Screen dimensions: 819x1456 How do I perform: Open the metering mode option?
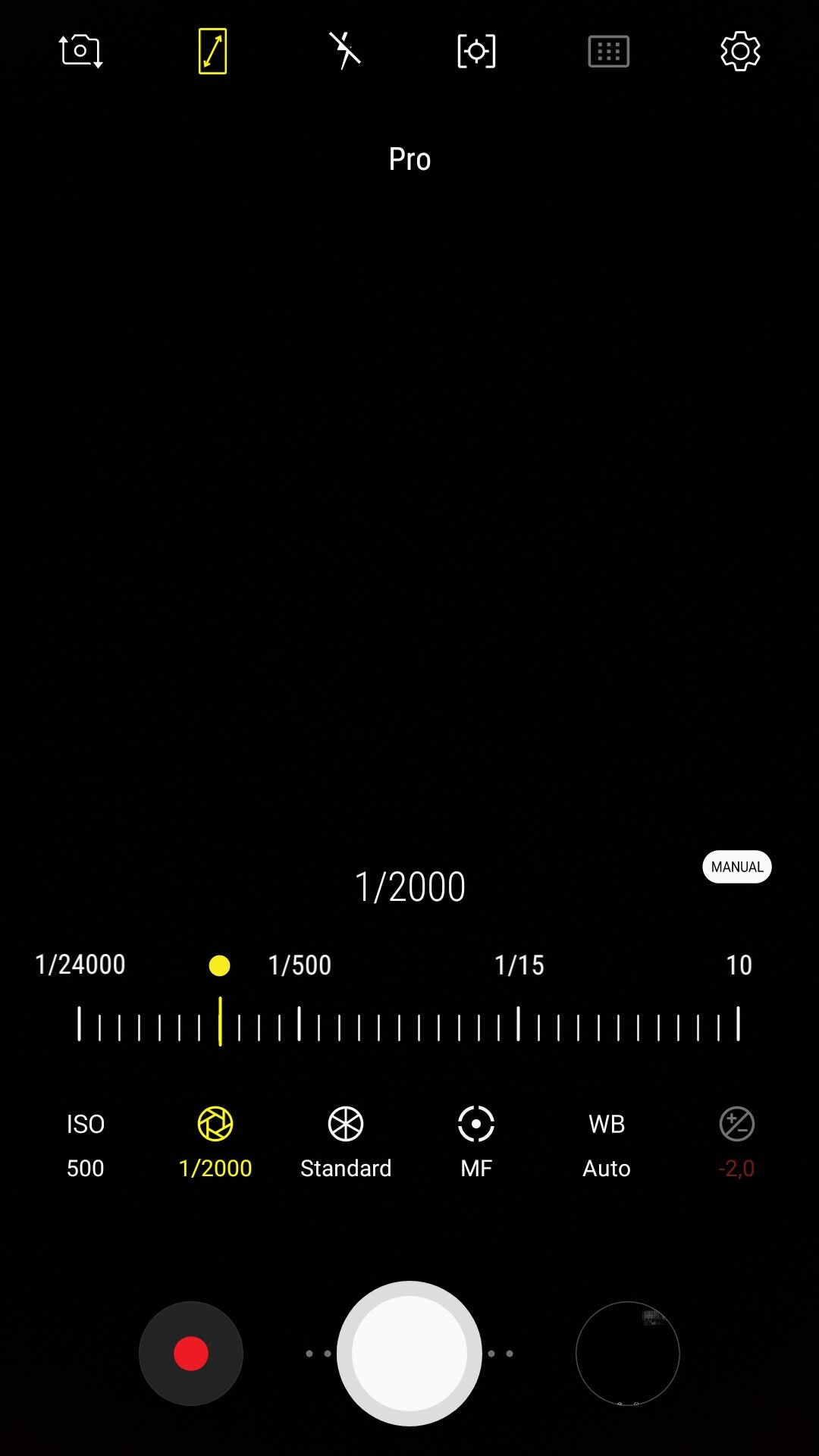(476, 52)
